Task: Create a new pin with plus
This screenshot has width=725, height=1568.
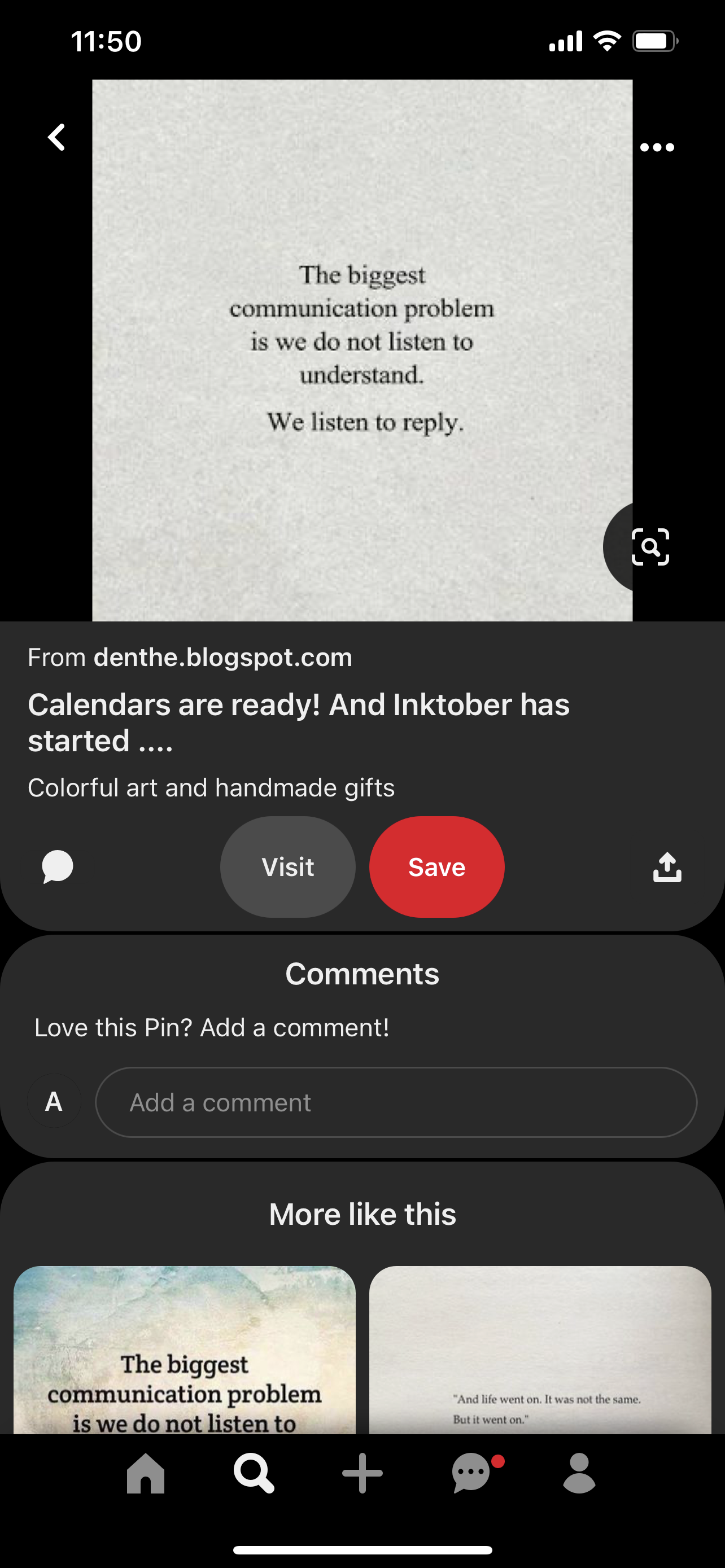Action: pyautogui.click(x=362, y=1473)
